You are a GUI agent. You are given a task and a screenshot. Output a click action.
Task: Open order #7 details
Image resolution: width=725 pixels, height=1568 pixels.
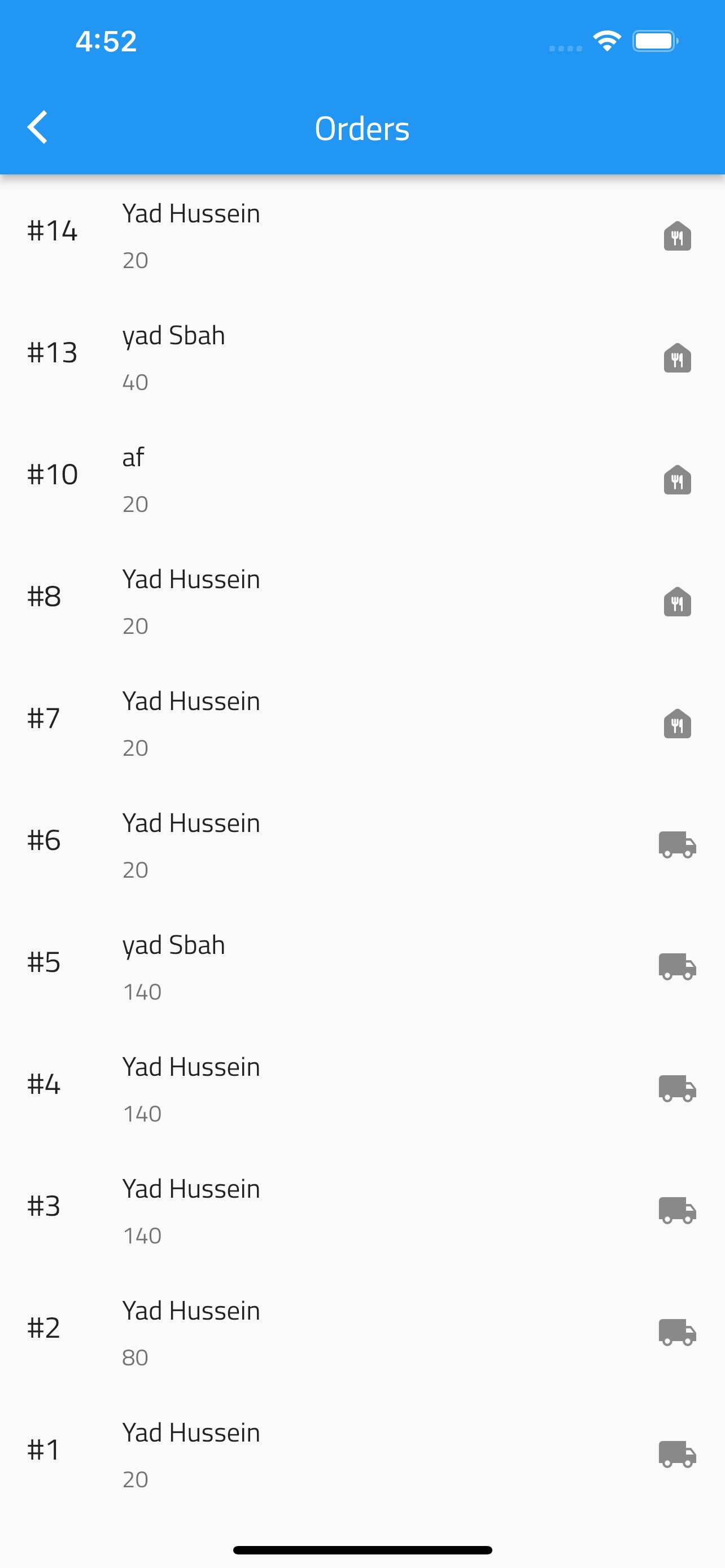pos(362,723)
